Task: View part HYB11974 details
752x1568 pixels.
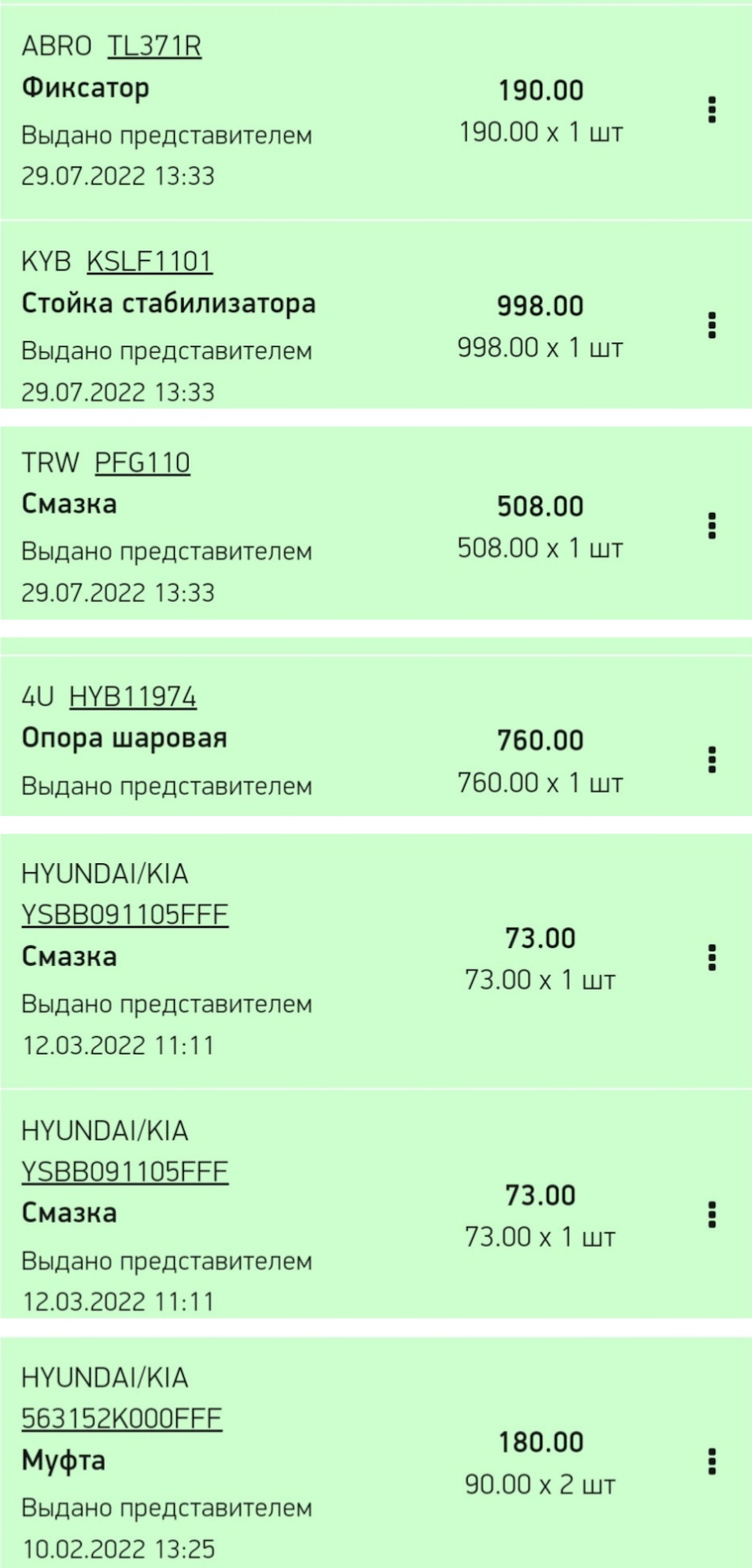Action: 133,697
